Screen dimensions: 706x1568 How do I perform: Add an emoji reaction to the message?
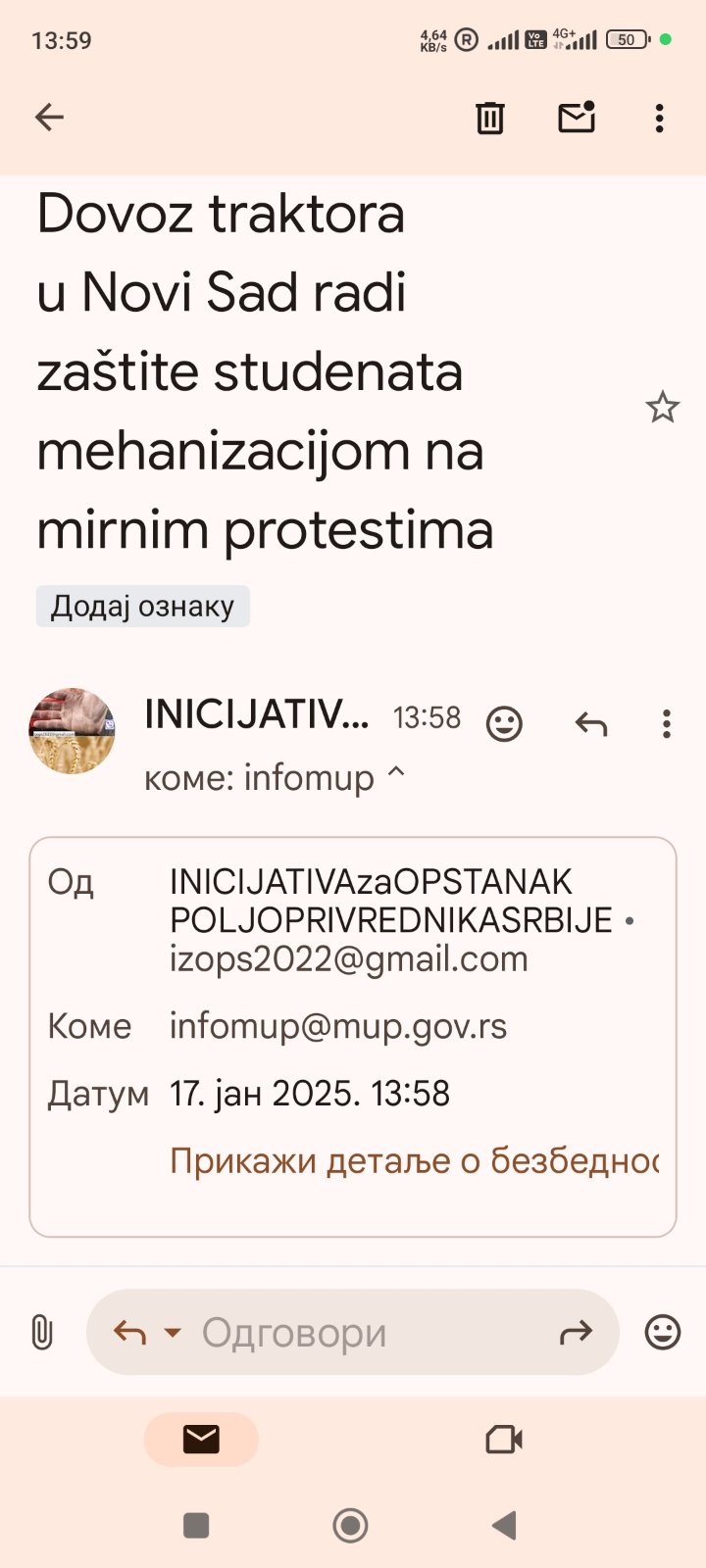(503, 723)
